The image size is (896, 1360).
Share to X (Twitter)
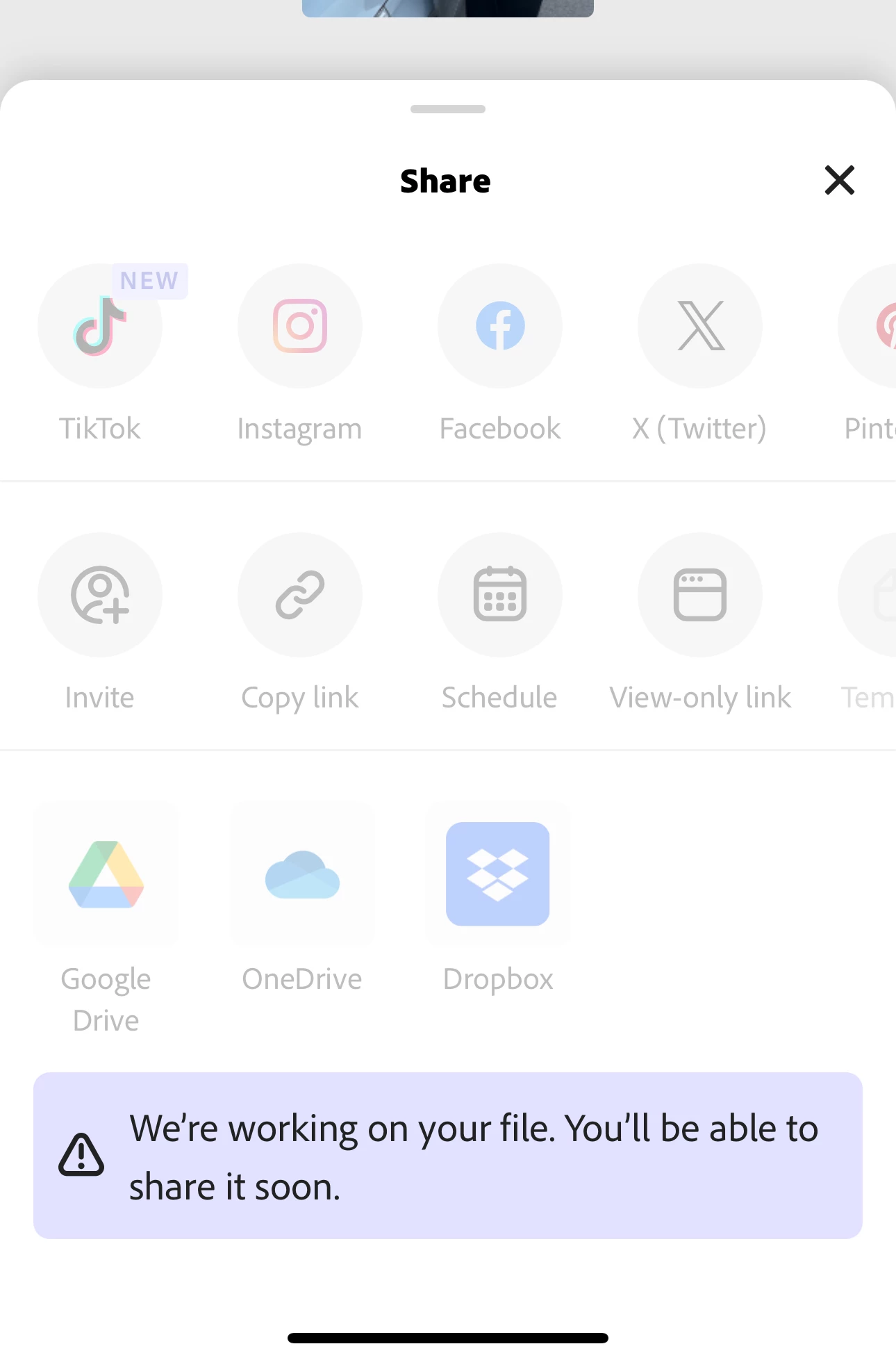(700, 326)
